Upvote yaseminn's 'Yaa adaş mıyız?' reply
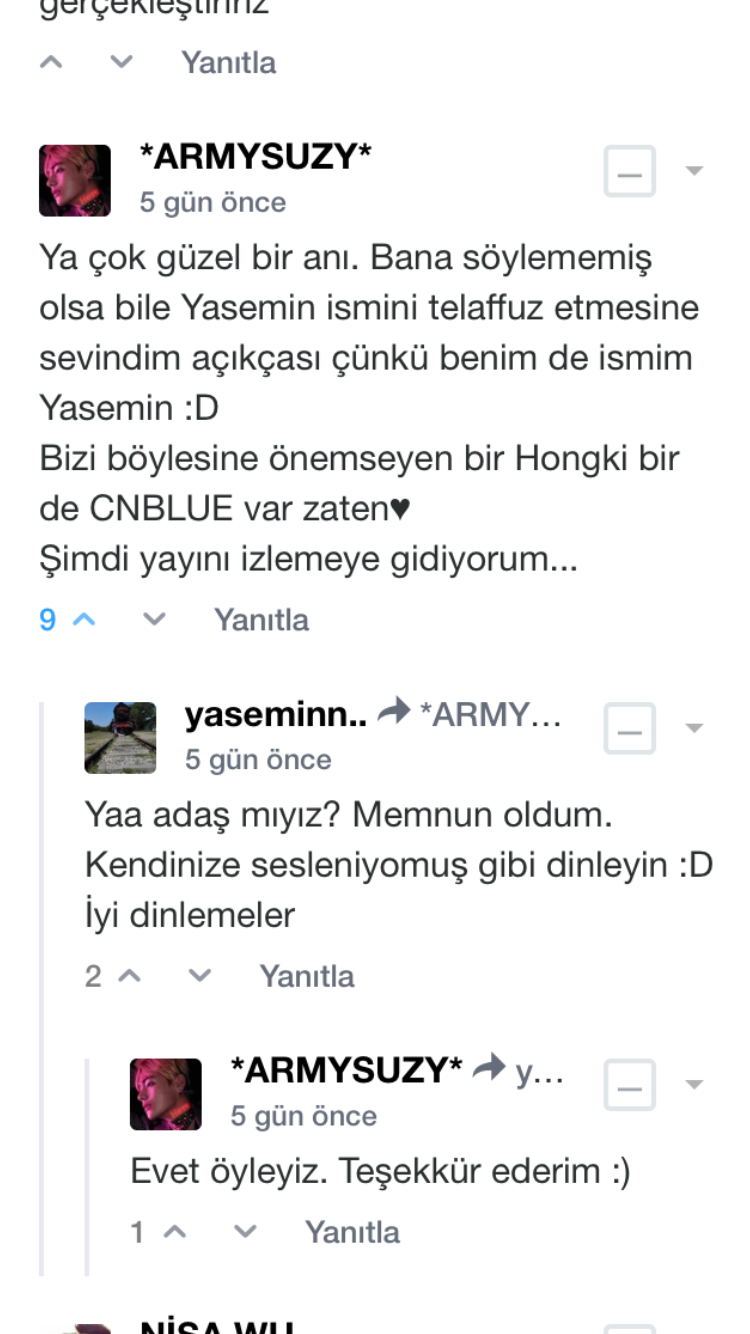This screenshot has height=1334, width=750. pos(130,976)
